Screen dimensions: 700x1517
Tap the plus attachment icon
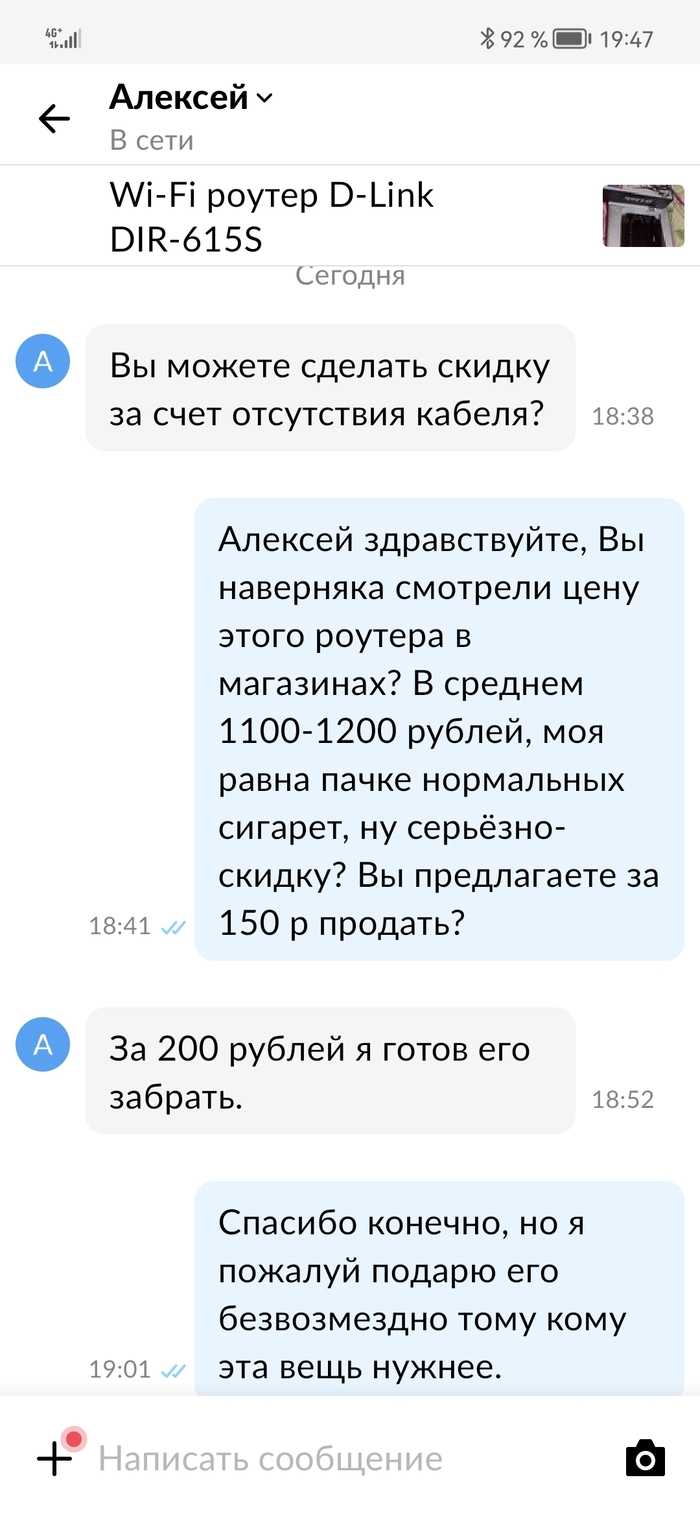55,1458
